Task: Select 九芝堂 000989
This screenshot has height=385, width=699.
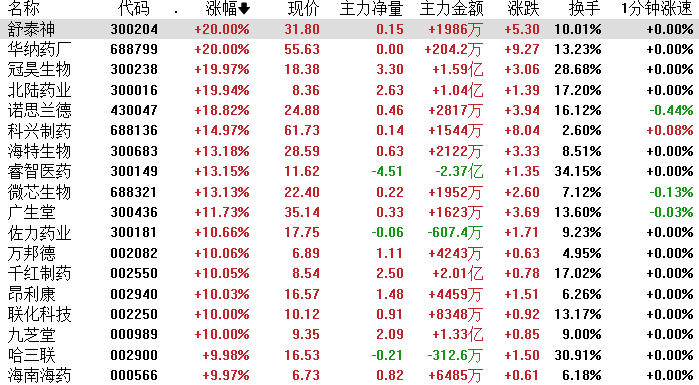Action: tap(350, 335)
